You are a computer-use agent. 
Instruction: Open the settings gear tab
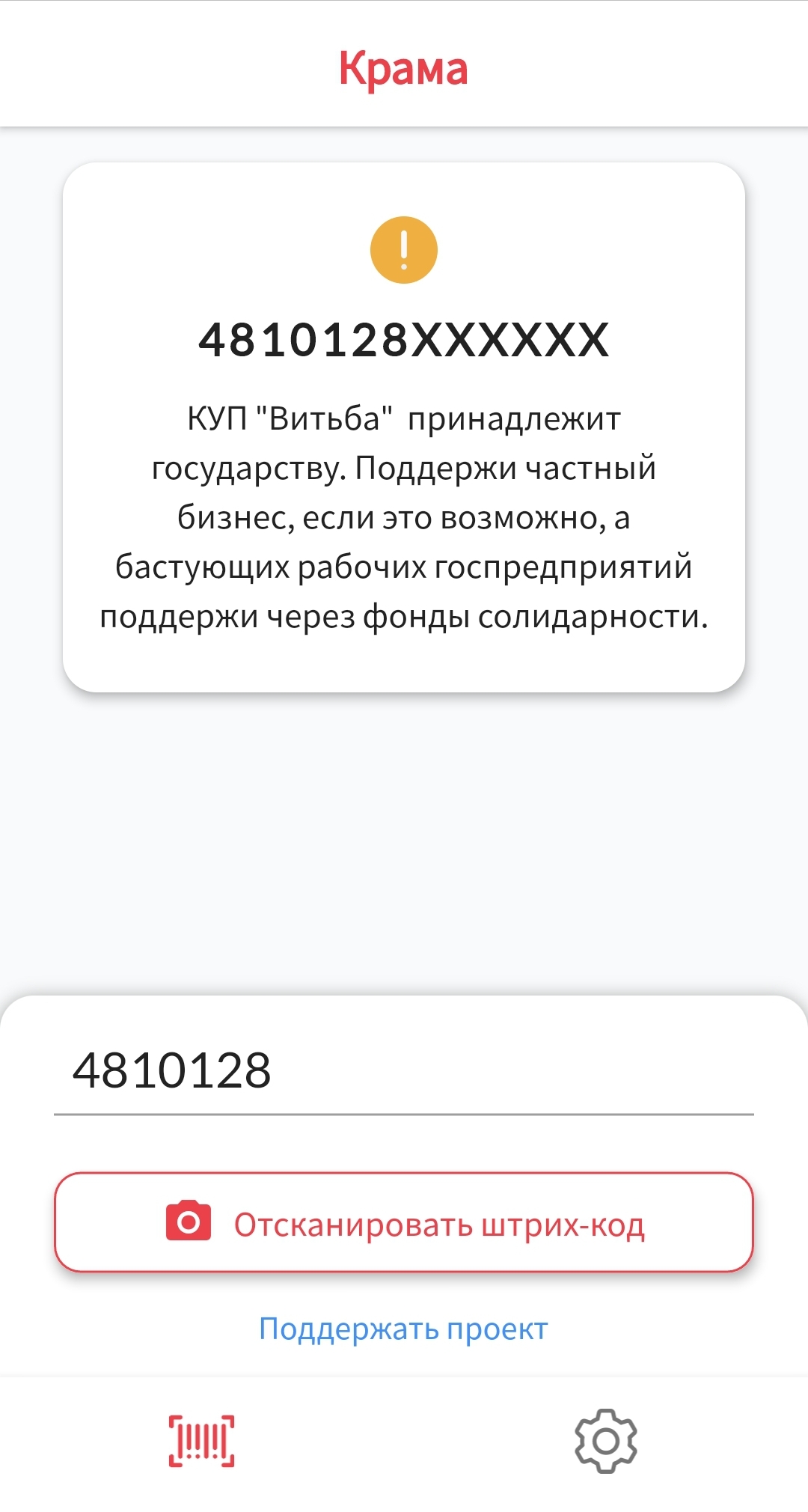605,1441
